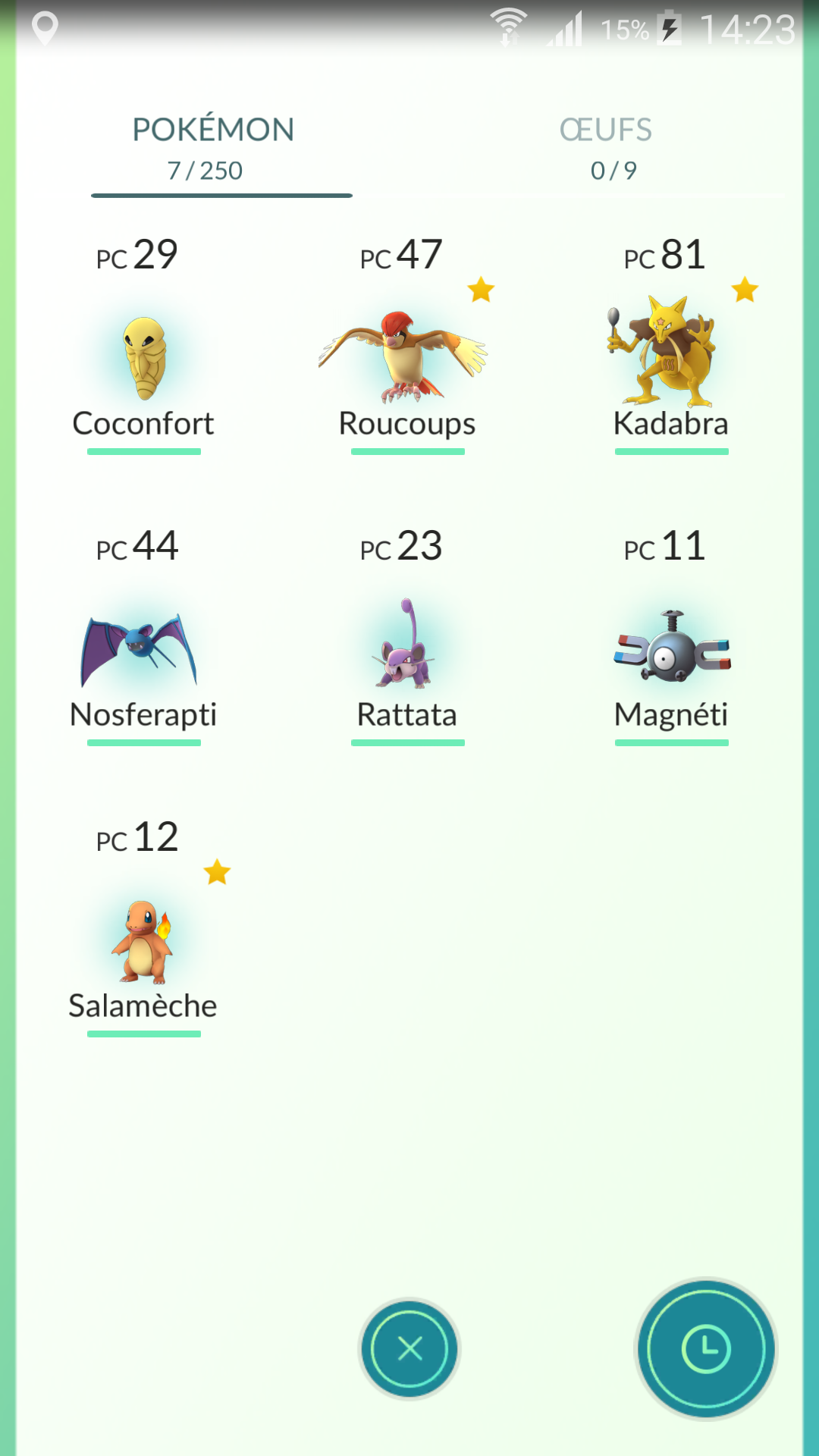The height and width of the screenshot is (1456, 819).
Task: Select the Rattata card
Action: tap(407, 635)
